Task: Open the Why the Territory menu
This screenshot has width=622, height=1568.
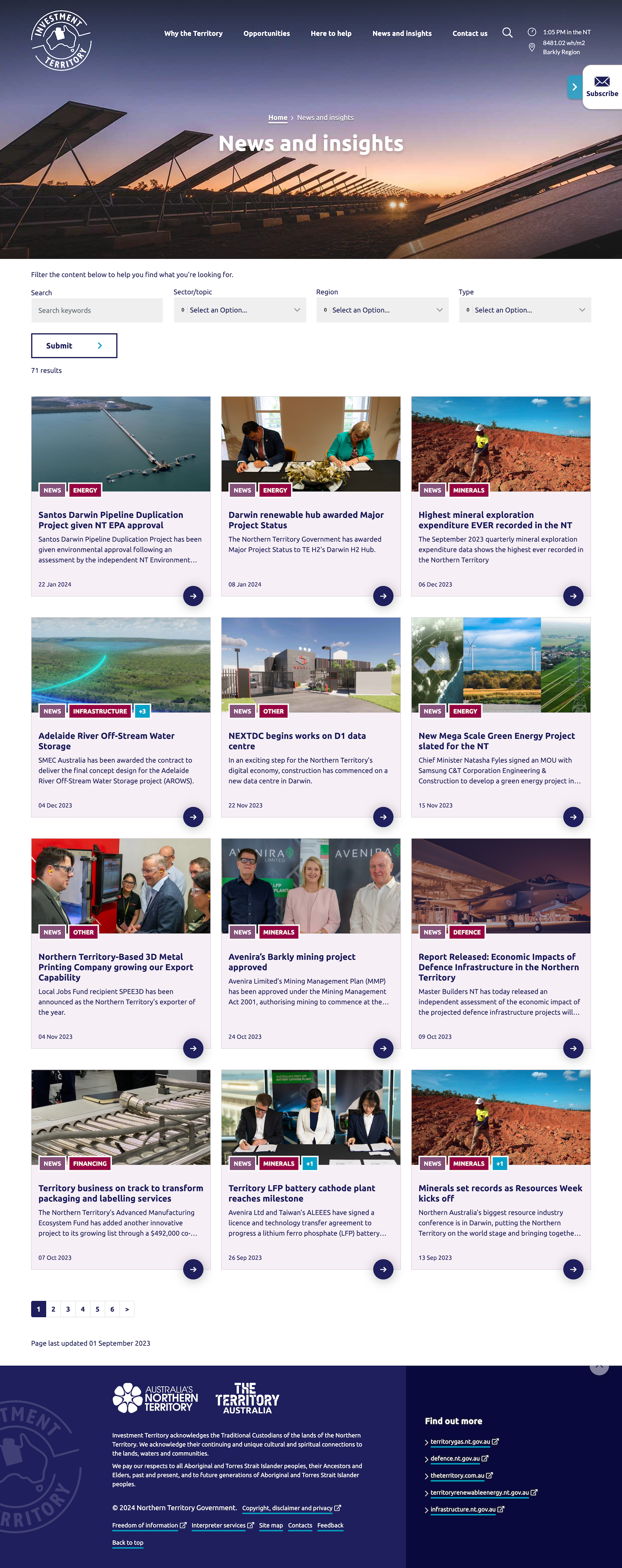Action: [193, 34]
